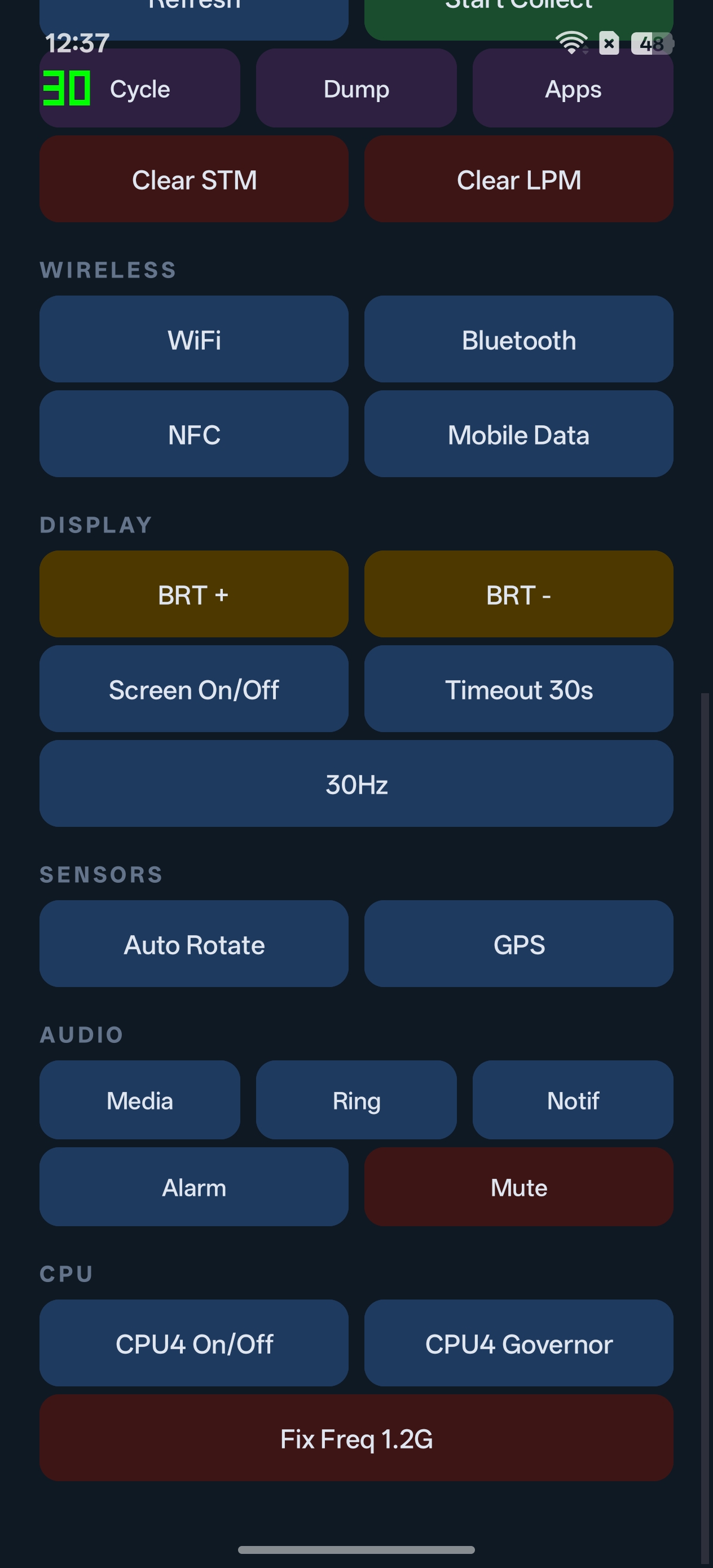The image size is (713, 1568).
Task: Open the Apps panel
Action: [x=573, y=88]
